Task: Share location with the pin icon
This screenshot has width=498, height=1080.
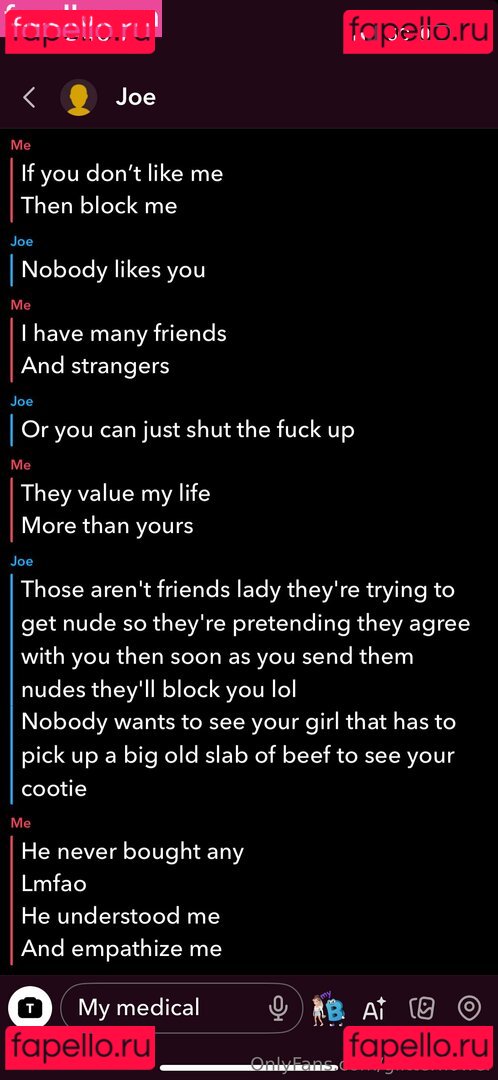Action: point(469,1009)
